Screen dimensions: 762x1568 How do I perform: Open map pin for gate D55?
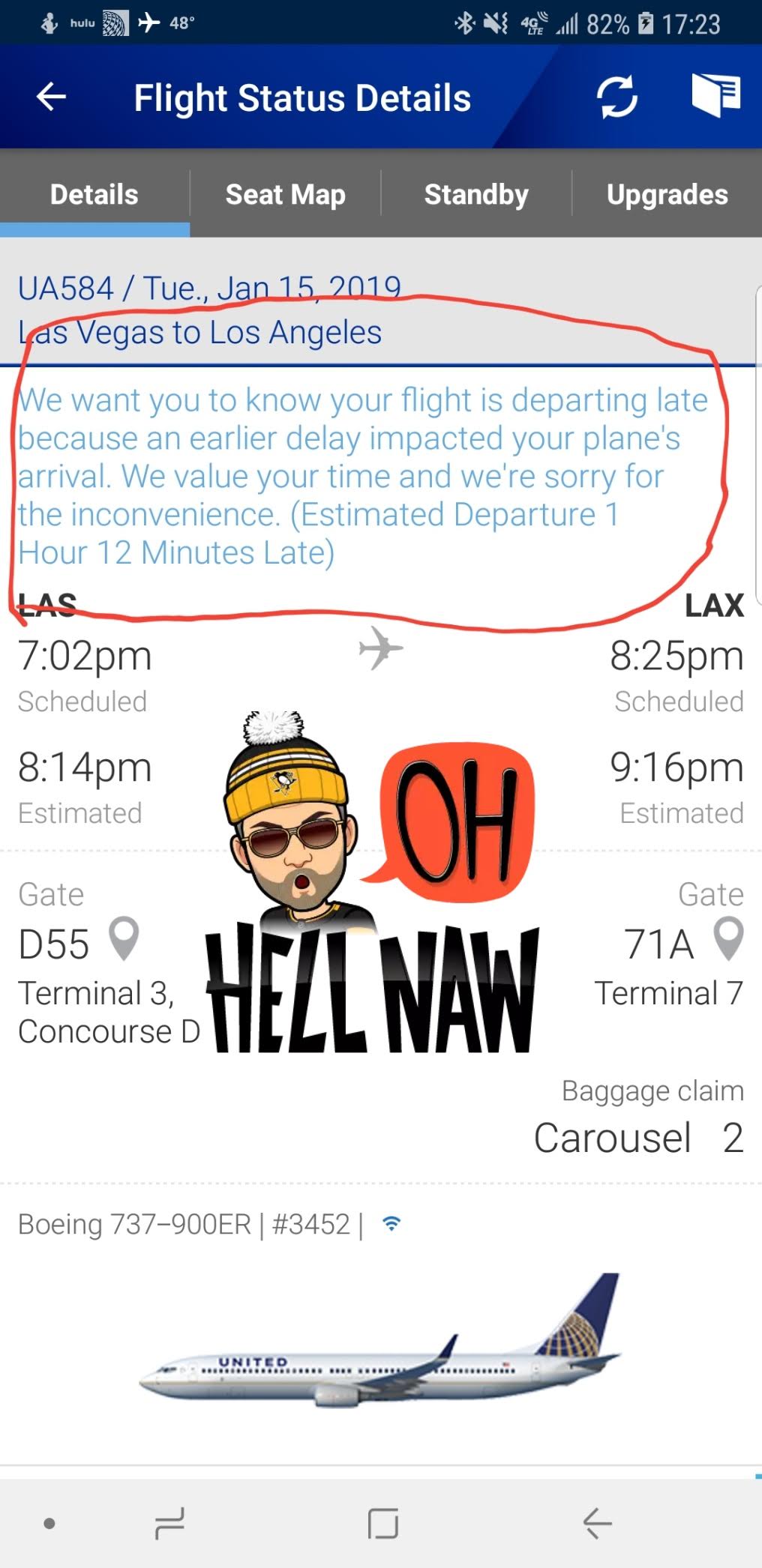(124, 938)
